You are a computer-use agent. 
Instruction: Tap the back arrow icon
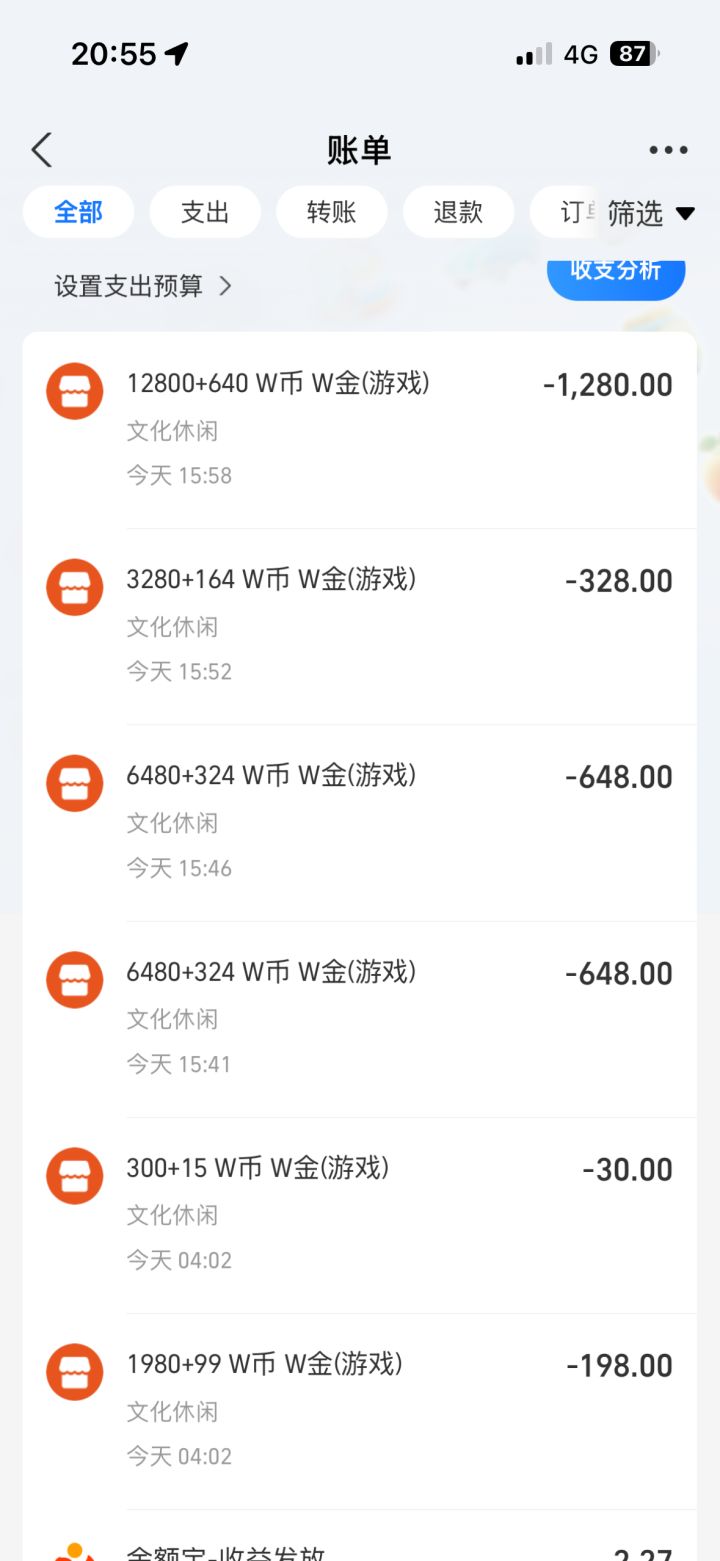click(40, 148)
